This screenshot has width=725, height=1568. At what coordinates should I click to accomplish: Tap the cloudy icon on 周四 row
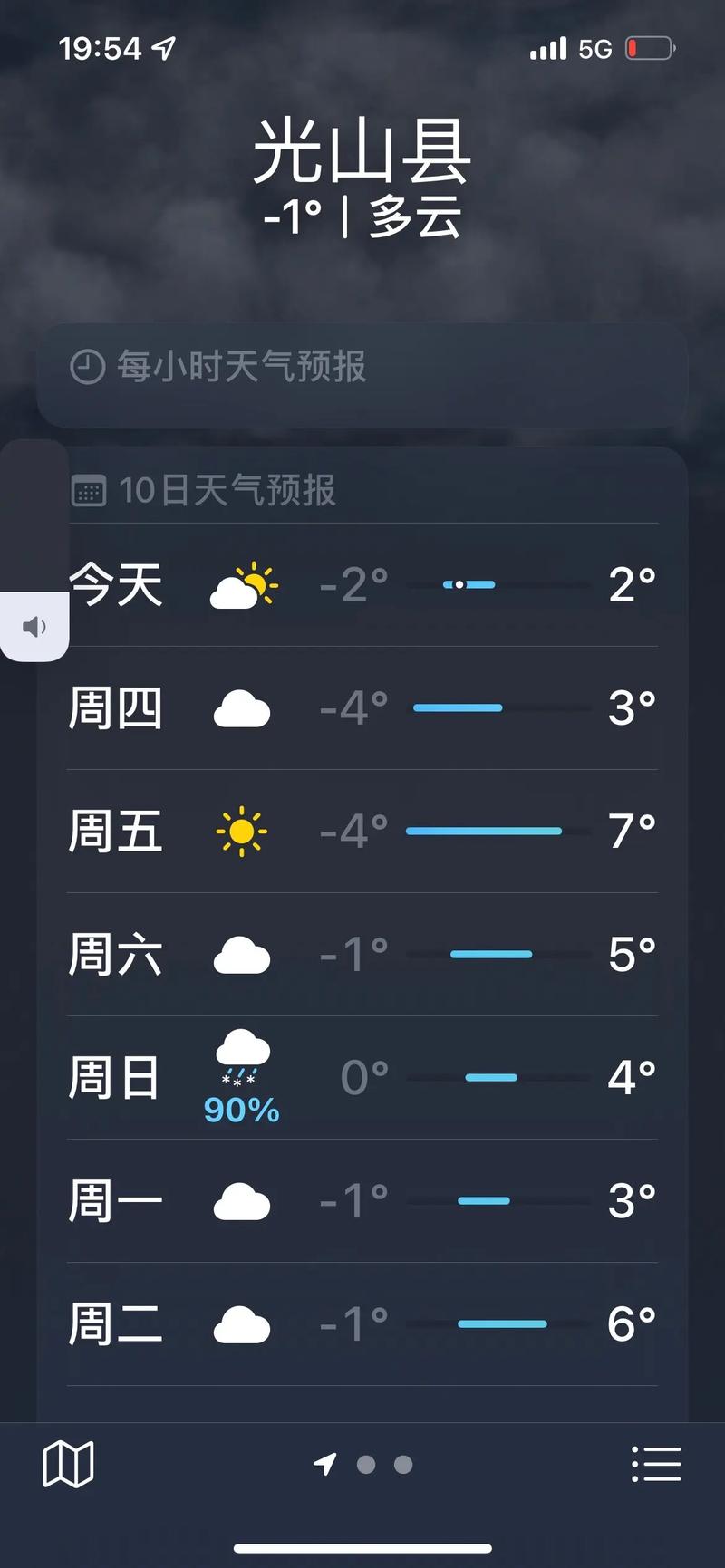241,707
